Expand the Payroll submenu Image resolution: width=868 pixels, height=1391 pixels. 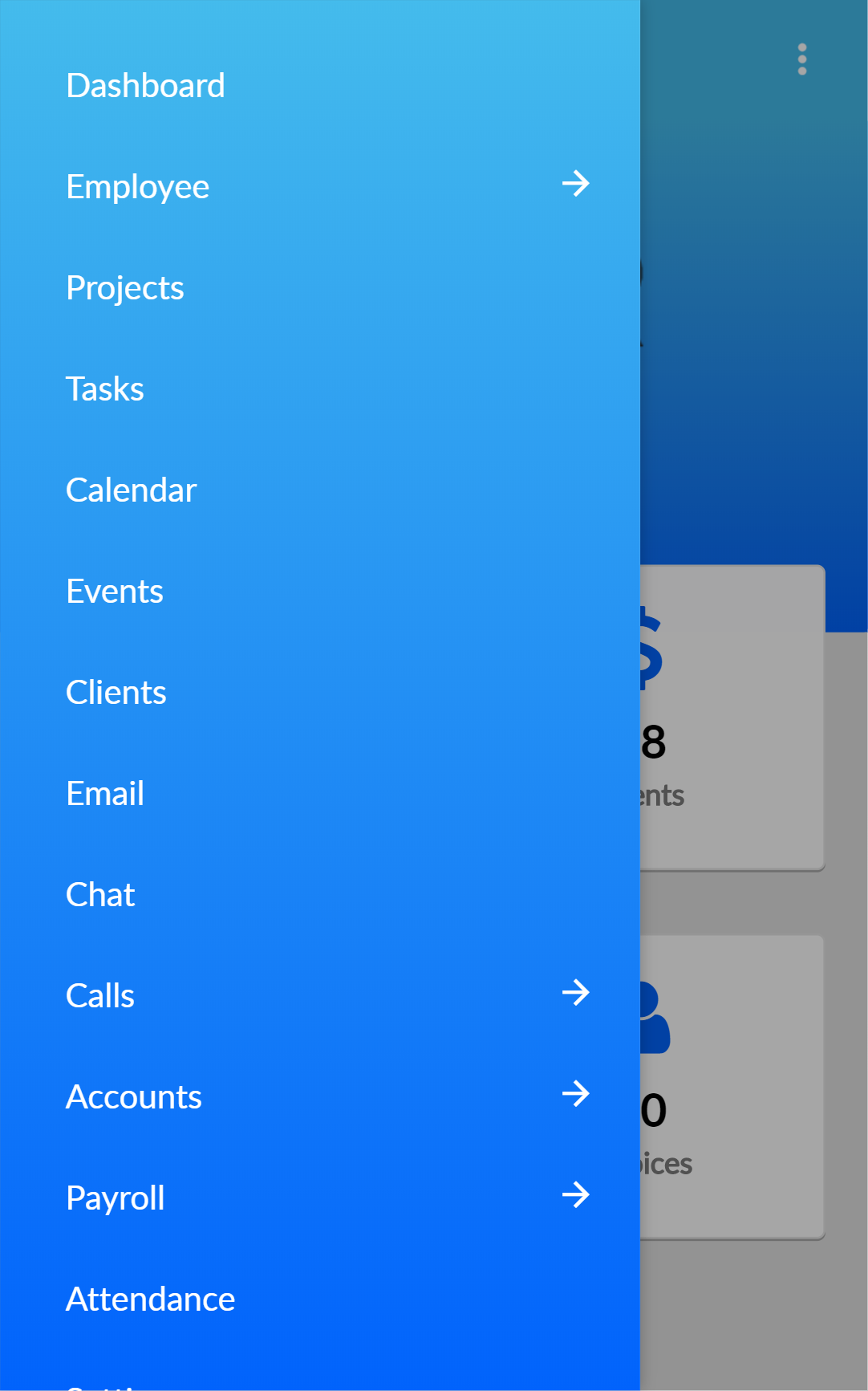(575, 1196)
